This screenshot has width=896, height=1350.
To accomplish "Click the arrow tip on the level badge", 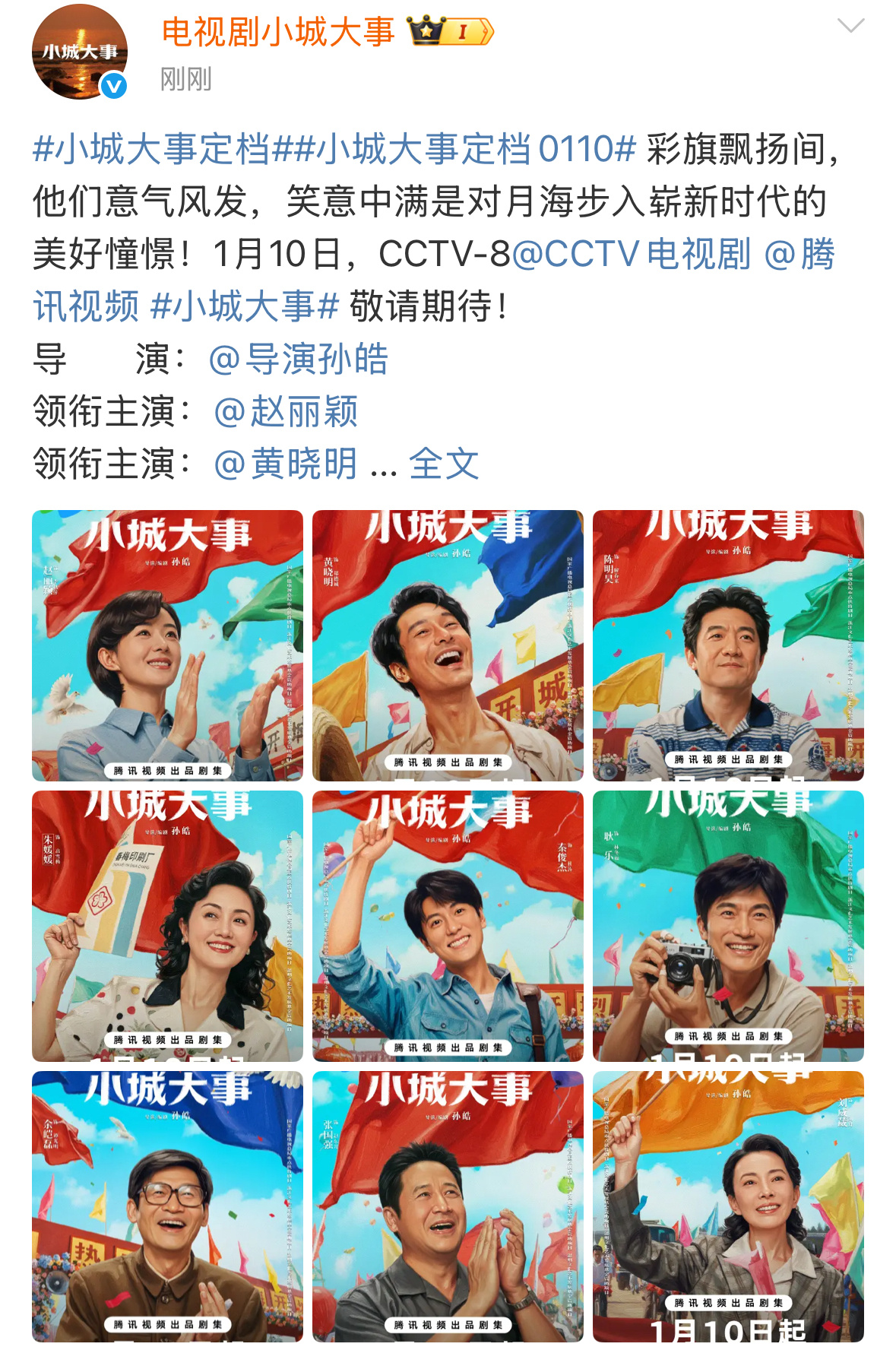I will click(490, 32).
